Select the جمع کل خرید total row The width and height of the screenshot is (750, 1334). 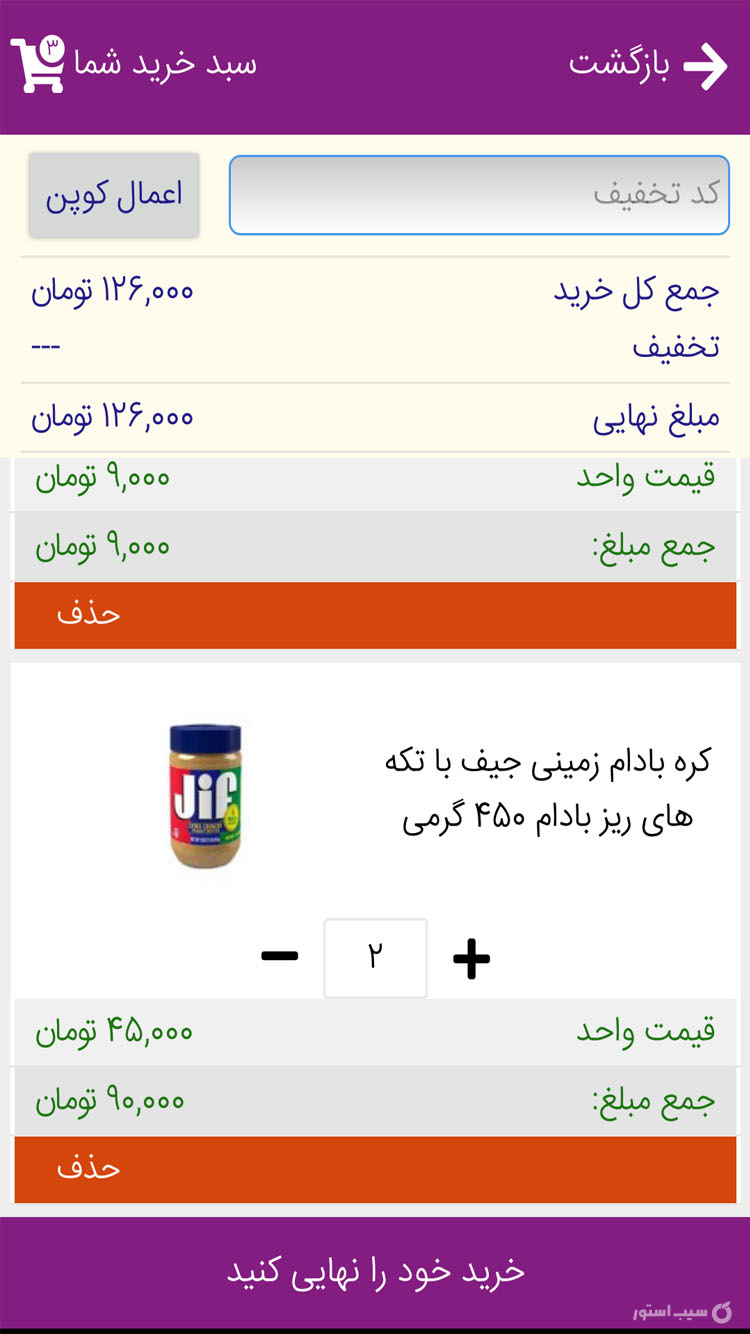(375, 290)
